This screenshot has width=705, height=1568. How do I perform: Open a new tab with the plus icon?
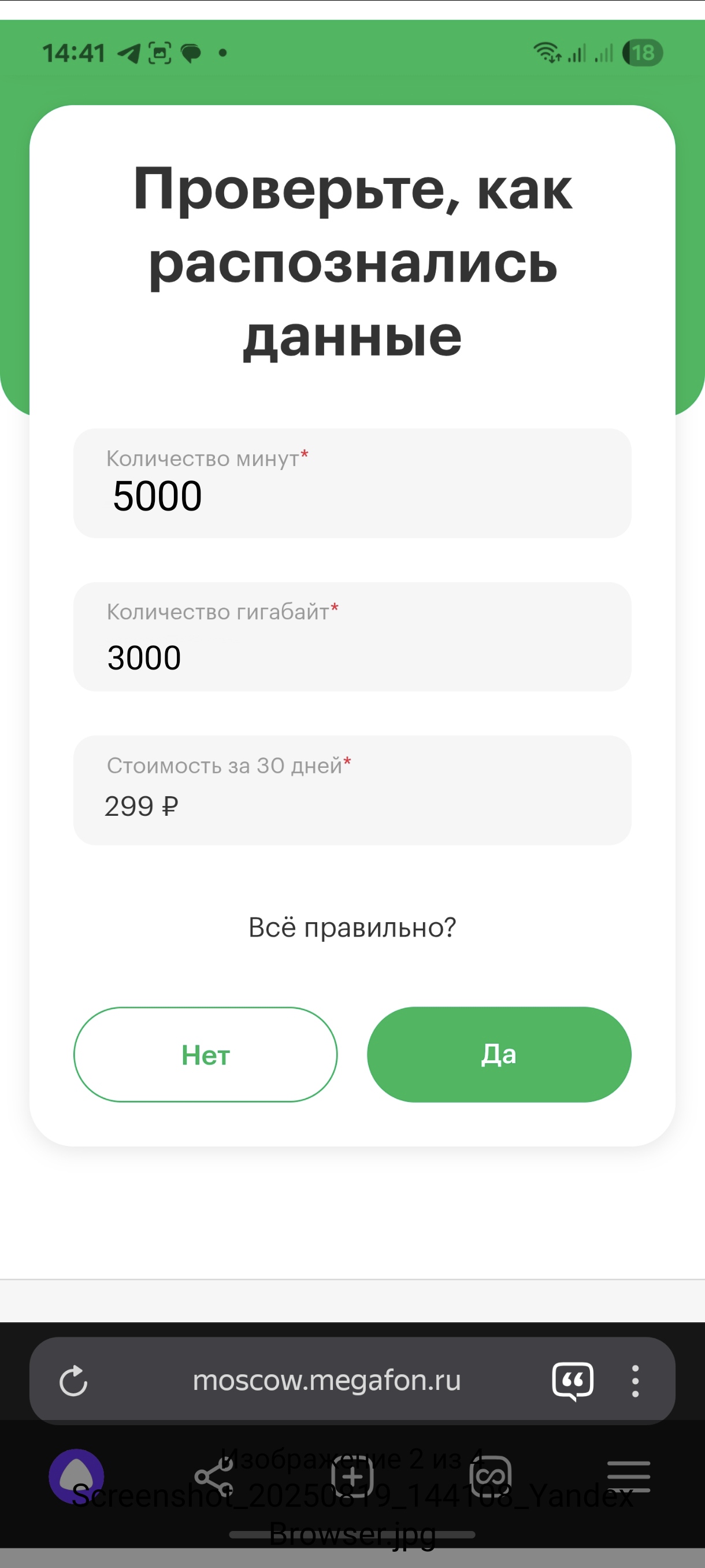pos(352,1477)
